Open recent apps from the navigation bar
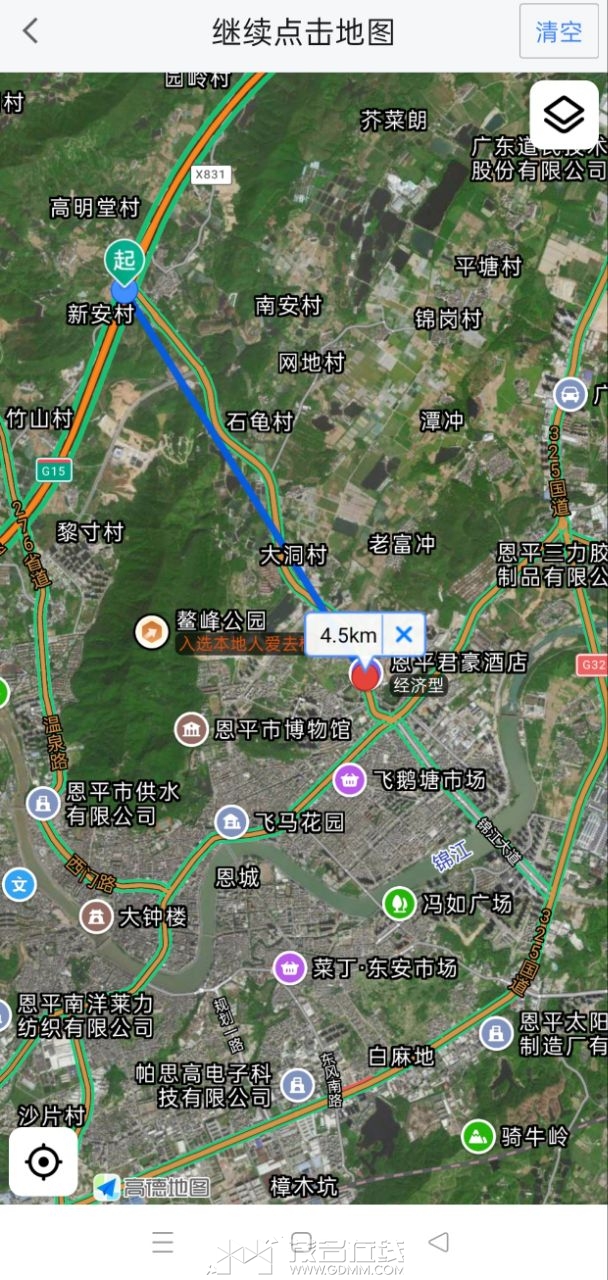The width and height of the screenshot is (608, 1280). (x=163, y=1242)
